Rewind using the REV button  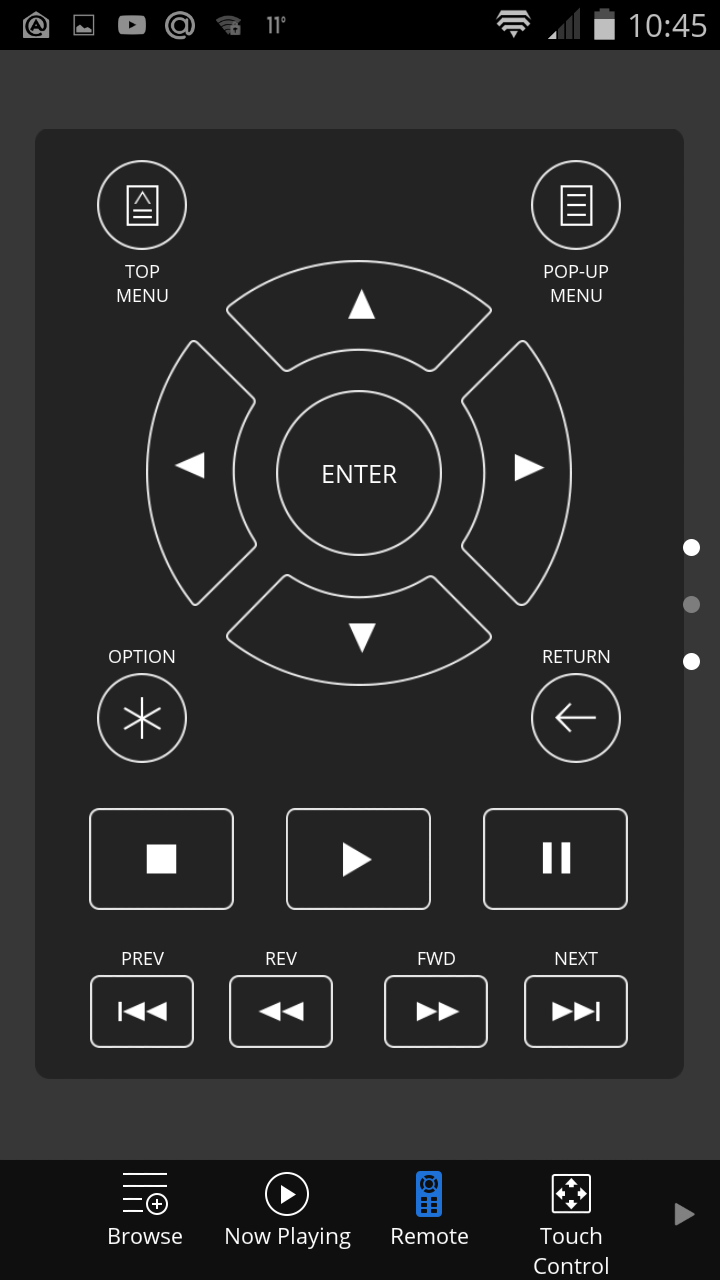[x=281, y=1011]
